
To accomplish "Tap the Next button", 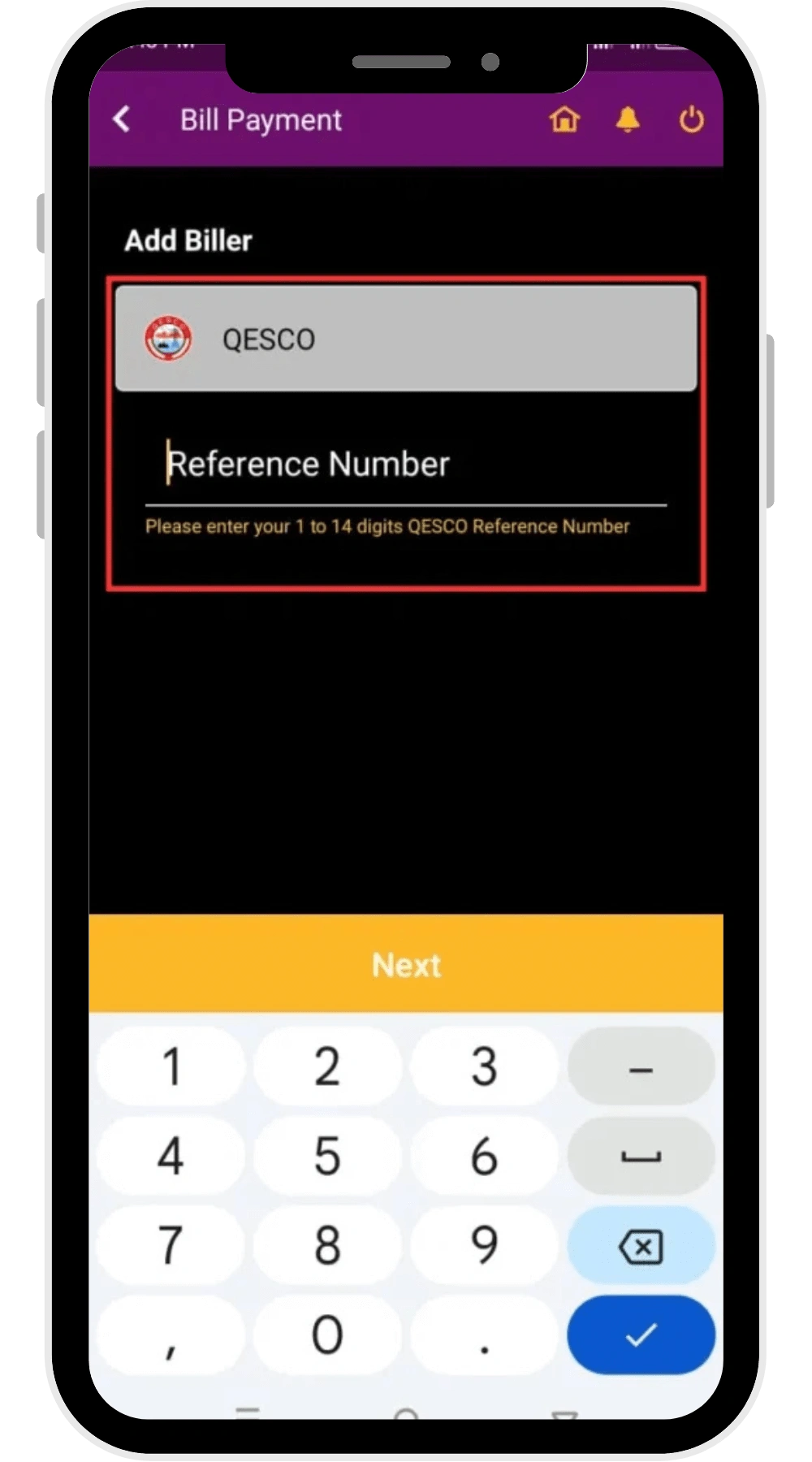I will point(406,964).
